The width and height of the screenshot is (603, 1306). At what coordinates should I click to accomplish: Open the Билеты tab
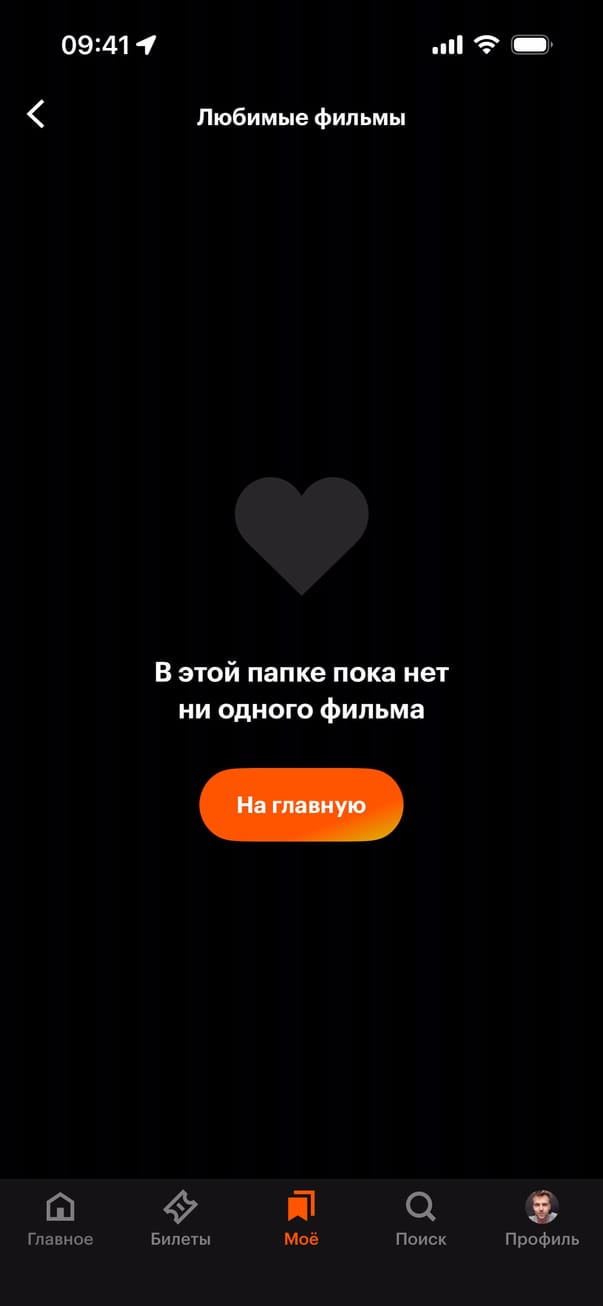click(x=181, y=1219)
